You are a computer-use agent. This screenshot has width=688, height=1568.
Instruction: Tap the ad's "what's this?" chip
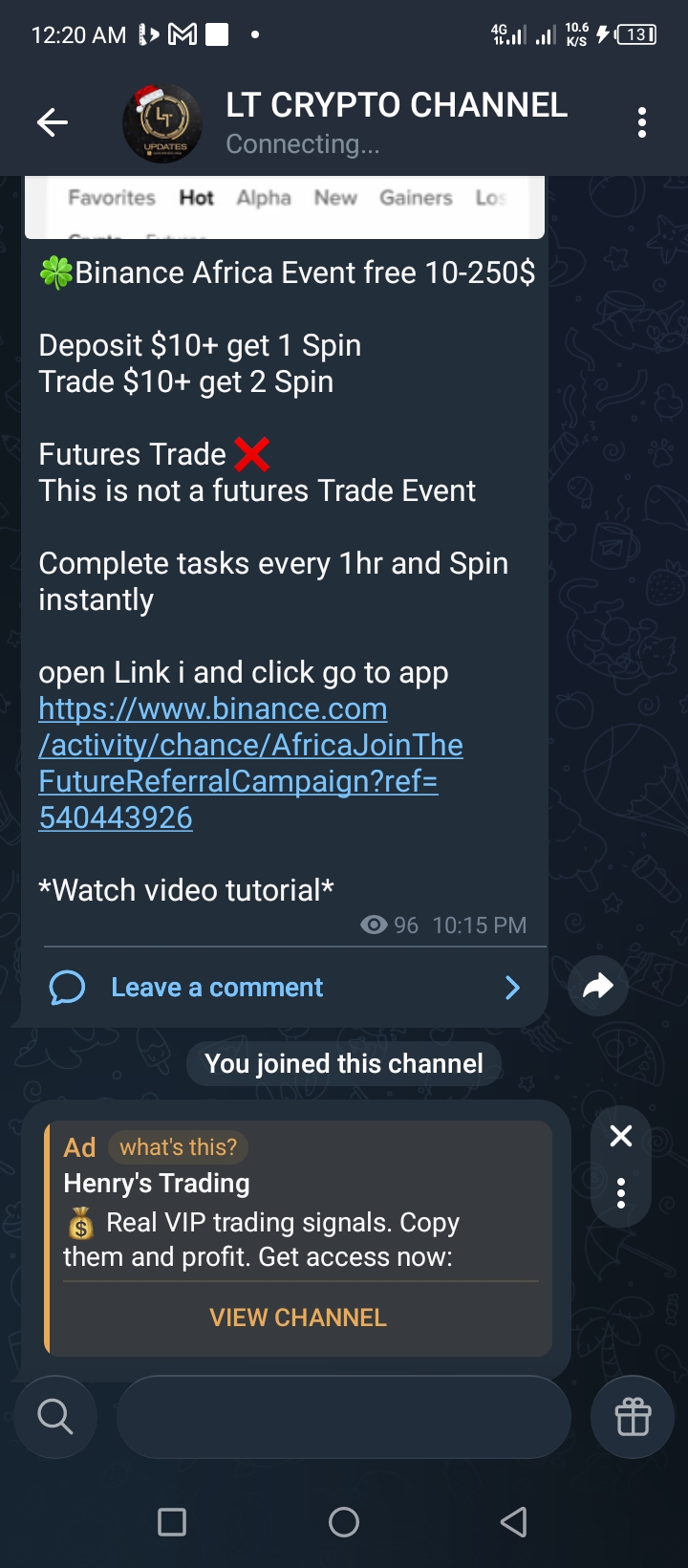click(x=178, y=1146)
